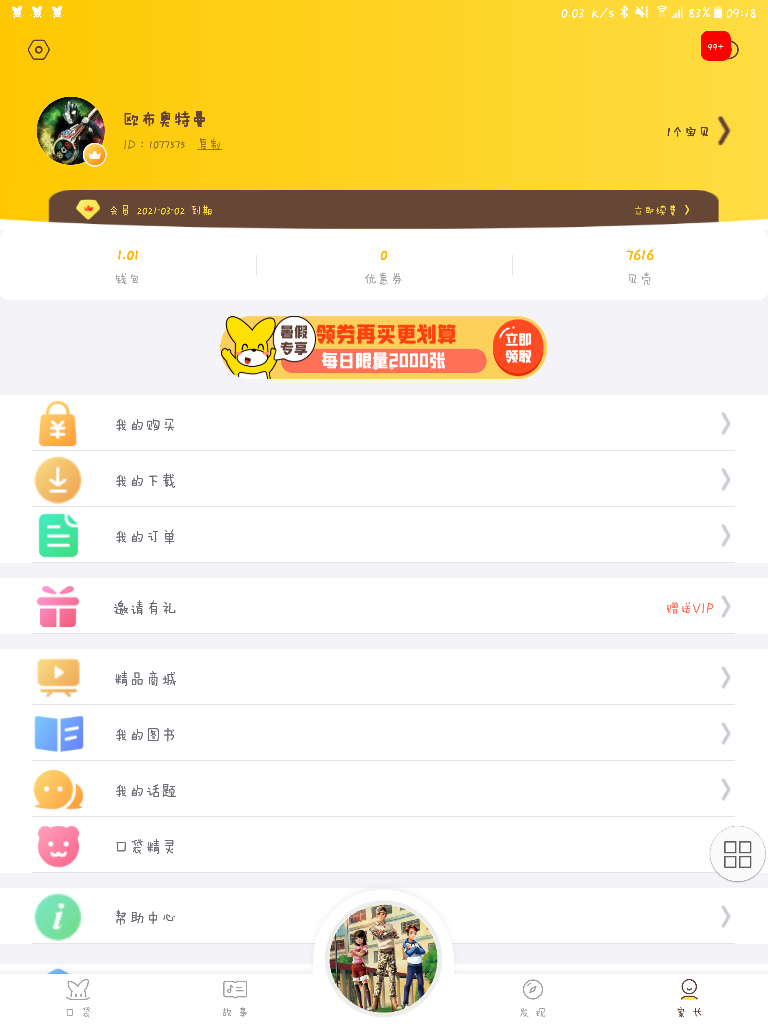View 优惠券 coupons

tap(383, 266)
